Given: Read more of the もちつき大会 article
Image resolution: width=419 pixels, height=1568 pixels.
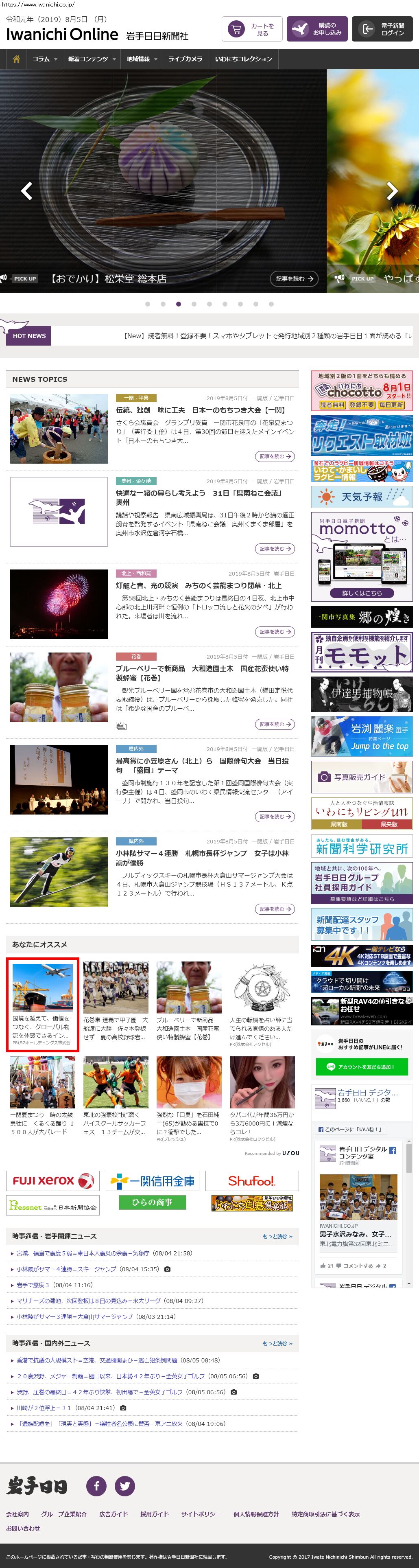Looking at the screenshot, I should point(274,456).
